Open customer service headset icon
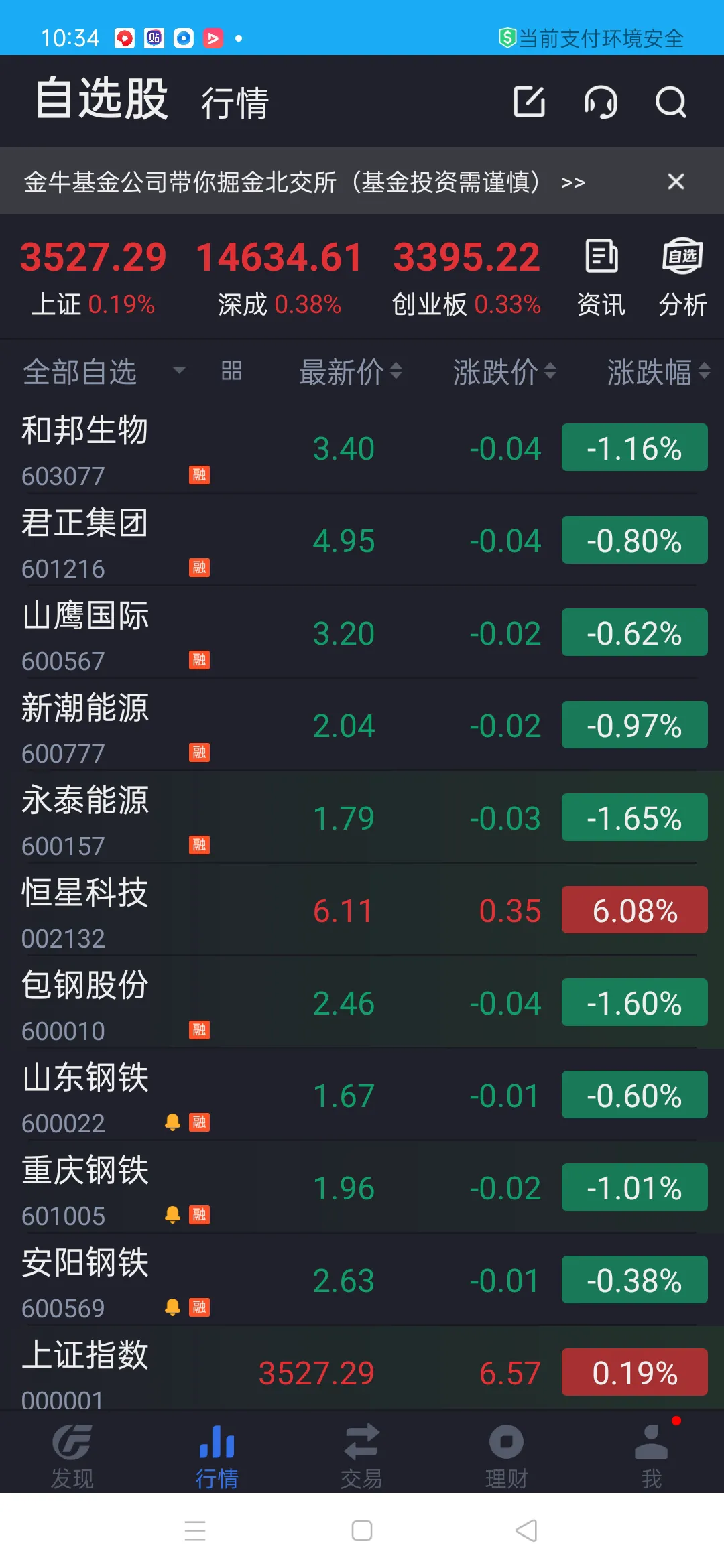This screenshot has height=1568, width=724. (600, 102)
